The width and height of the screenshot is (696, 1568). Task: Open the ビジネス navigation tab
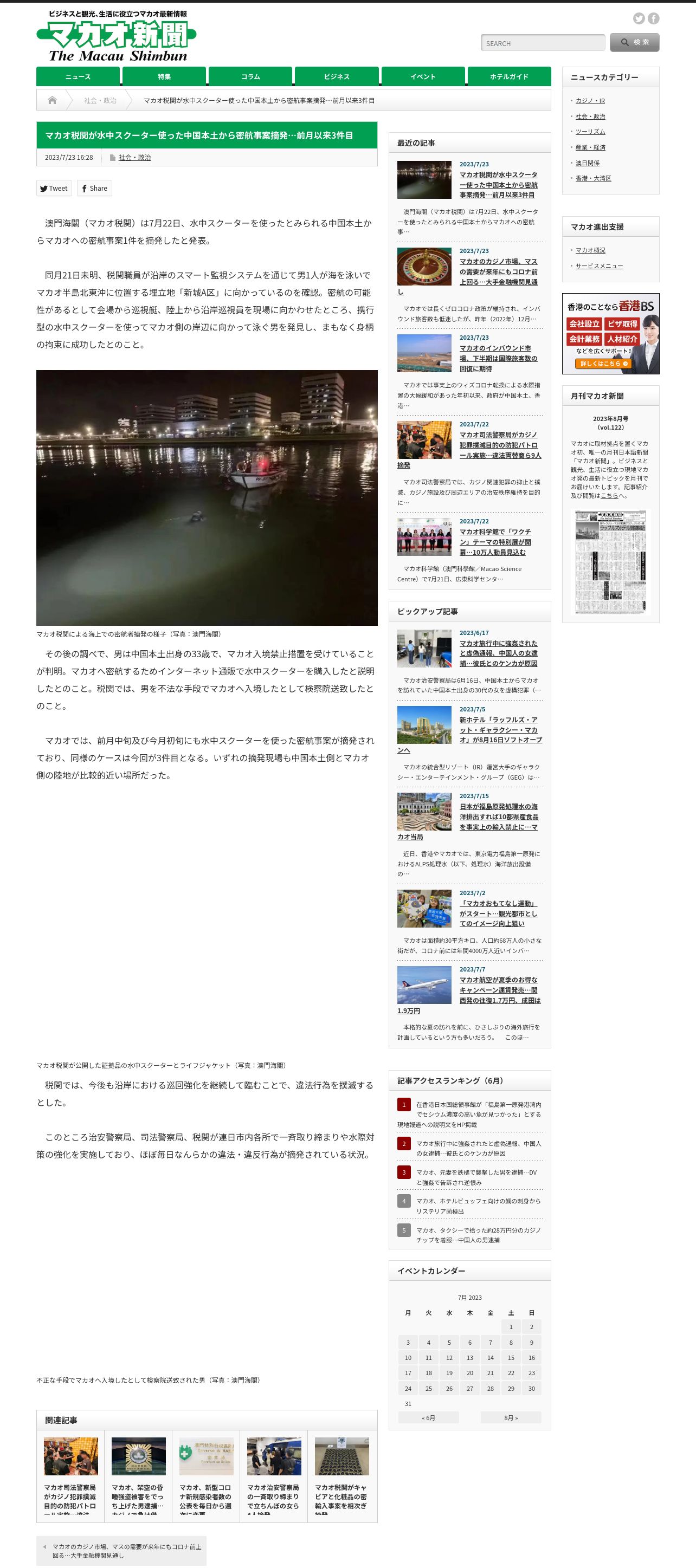tap(337, 77)
